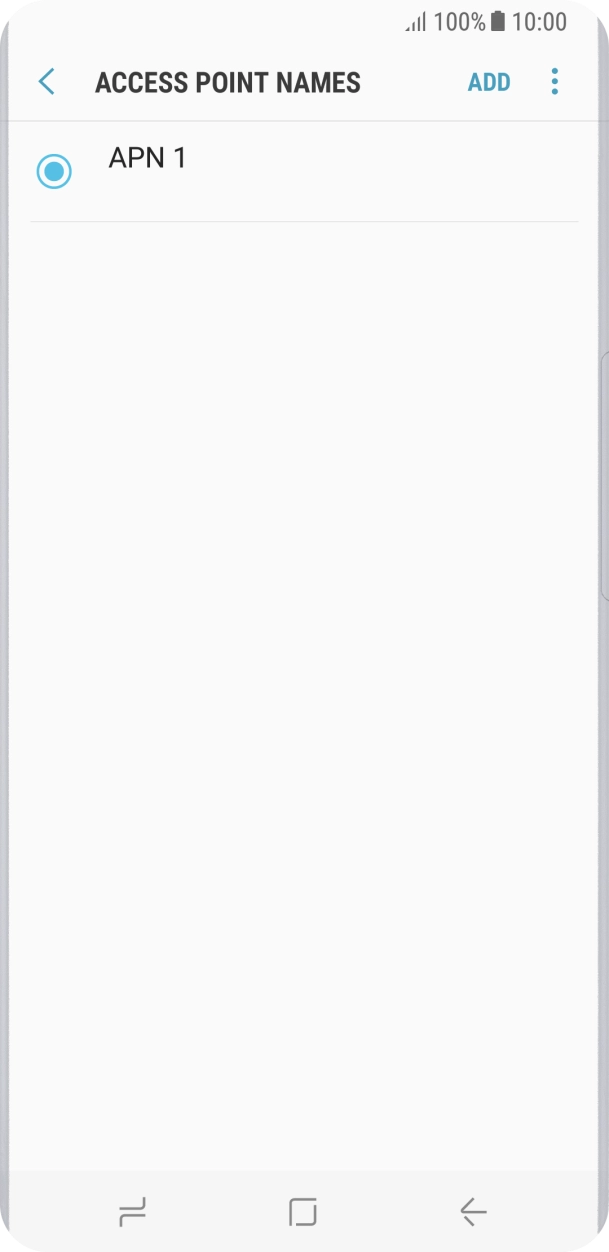Tap ADD to create a new APN
This screenshot has height=1252, width=609.
489,82
